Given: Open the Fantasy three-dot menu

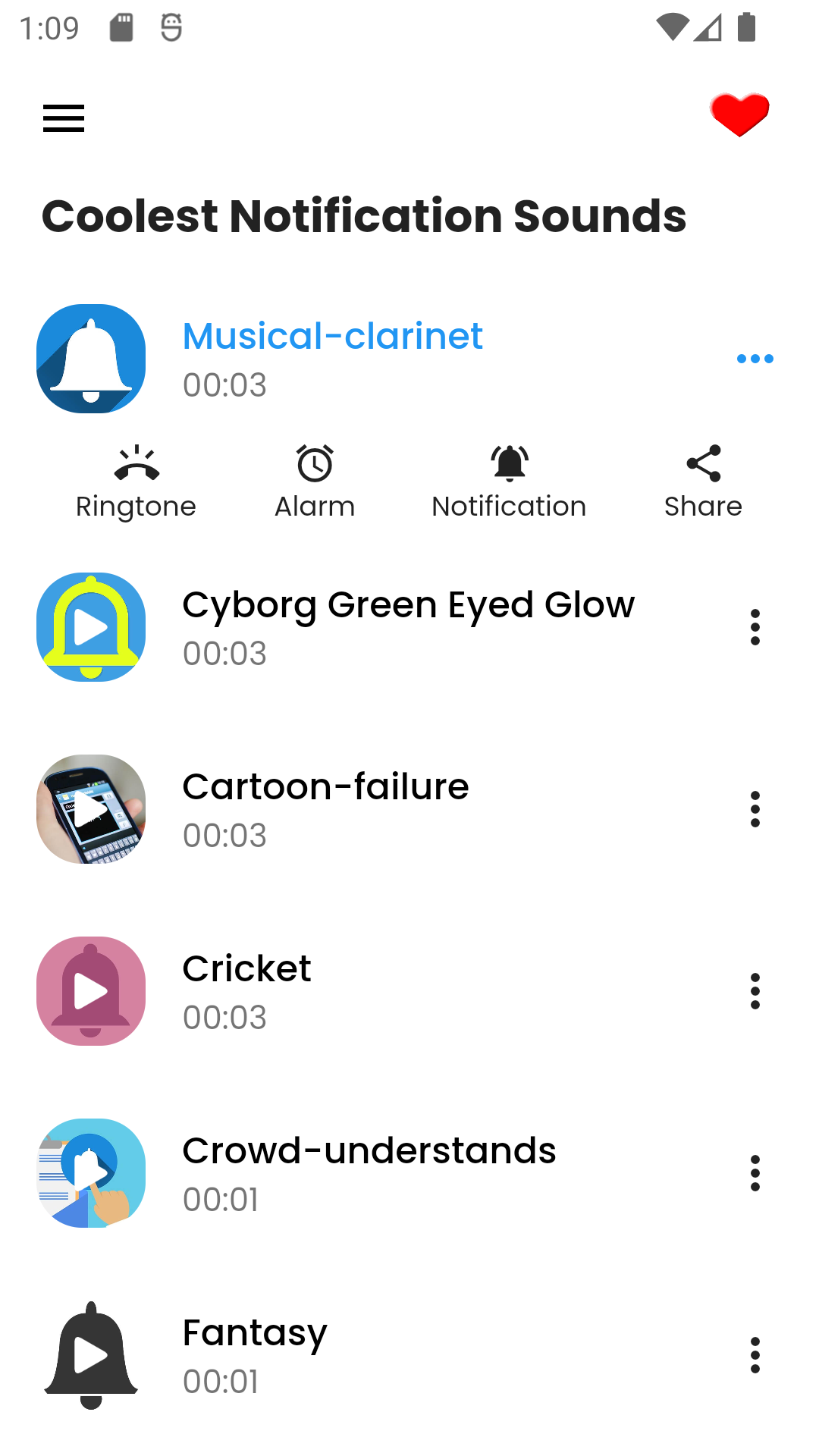Looking at the screenshot, I should [755, 1355].
